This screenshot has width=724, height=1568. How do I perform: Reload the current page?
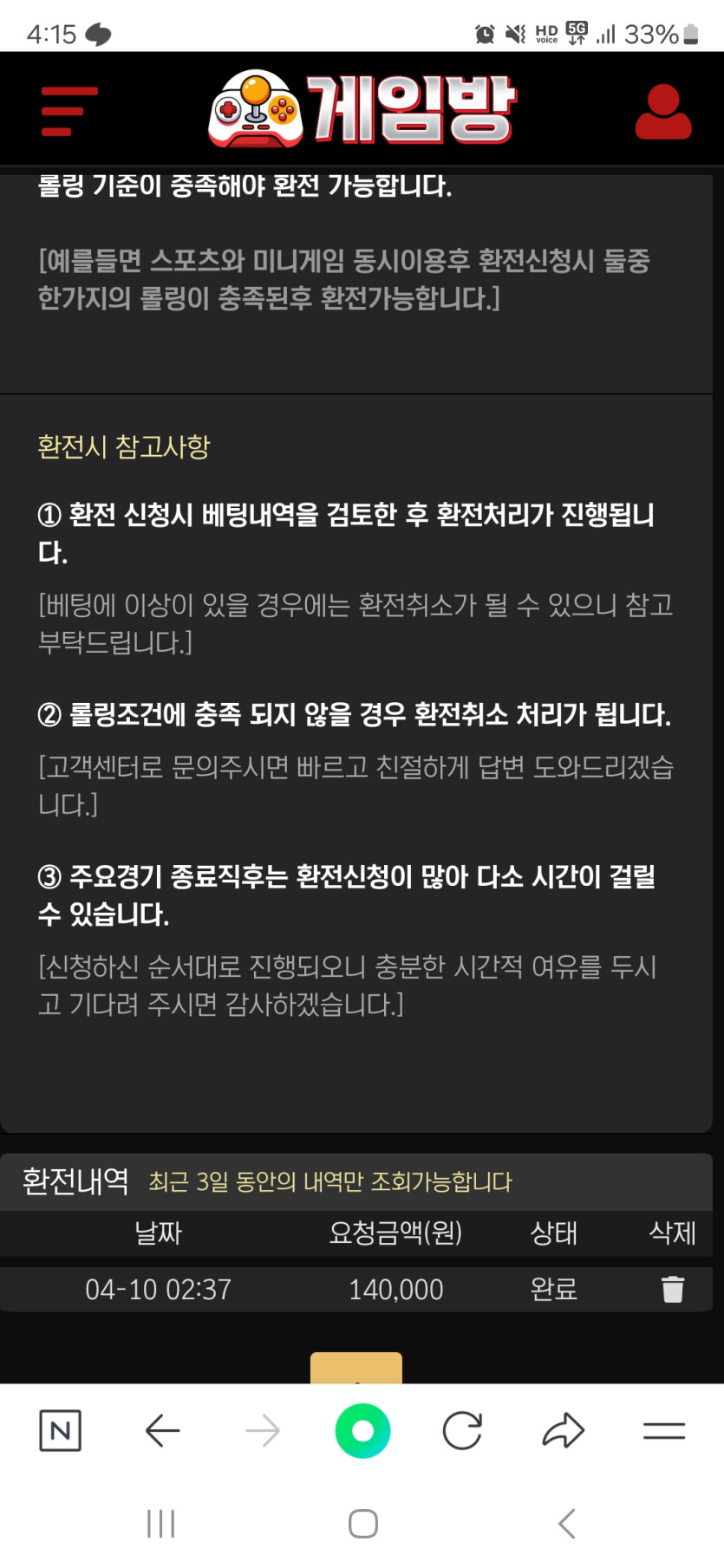click(462, 1430)
